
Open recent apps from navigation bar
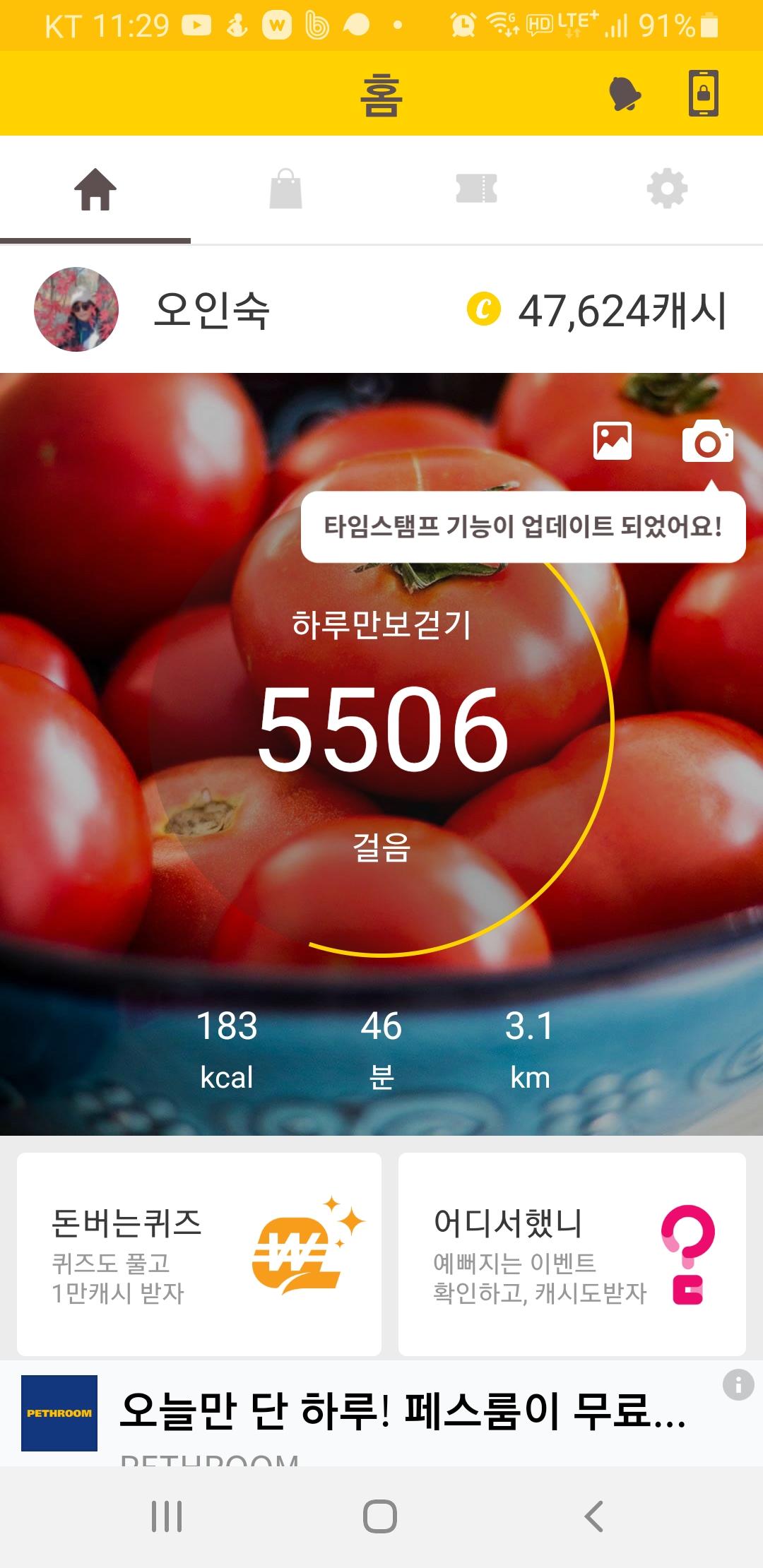[x=167, y=1516]
